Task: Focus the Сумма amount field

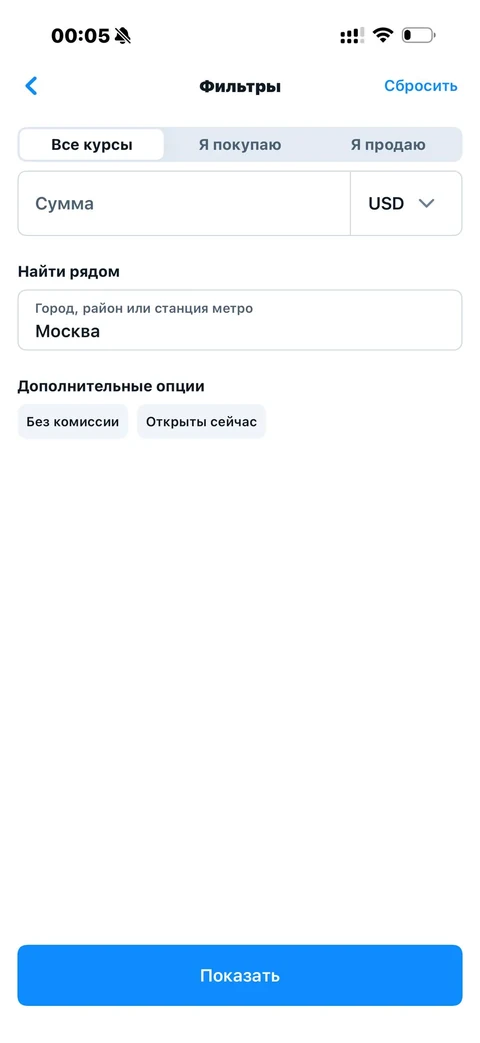Action: [x=184, y=204]
